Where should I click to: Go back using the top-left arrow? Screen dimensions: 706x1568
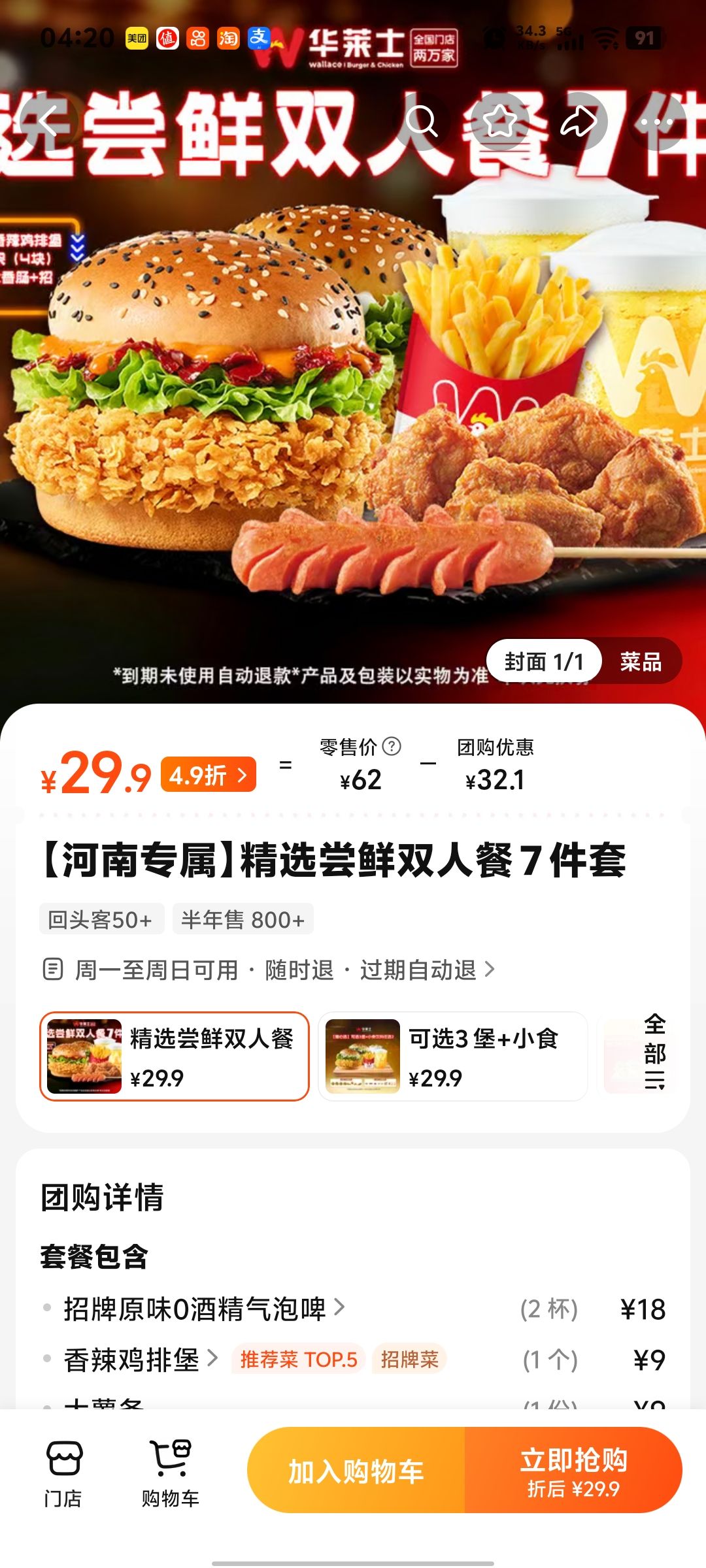click(x=48, y=122)
